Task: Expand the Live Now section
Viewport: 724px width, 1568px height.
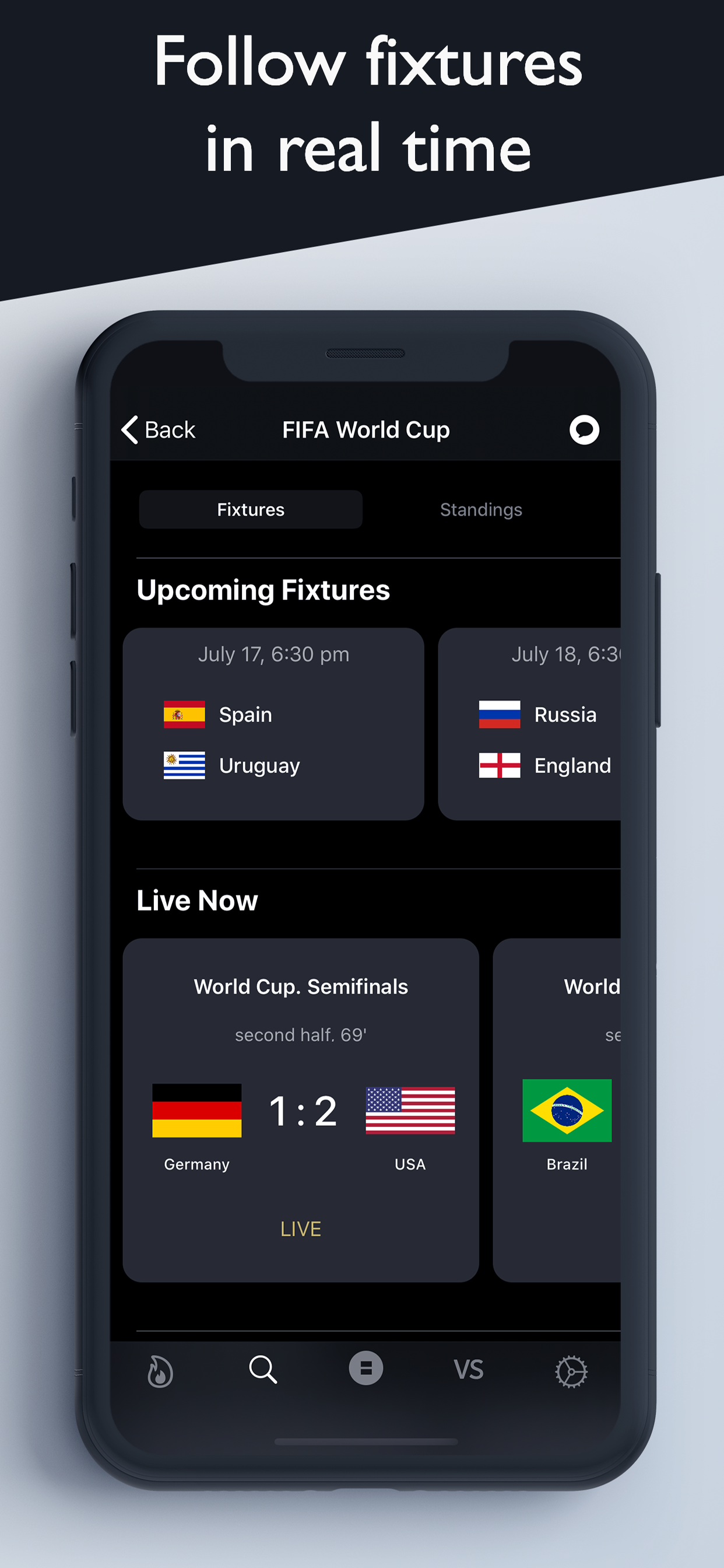Action: [x=196, y=900]
